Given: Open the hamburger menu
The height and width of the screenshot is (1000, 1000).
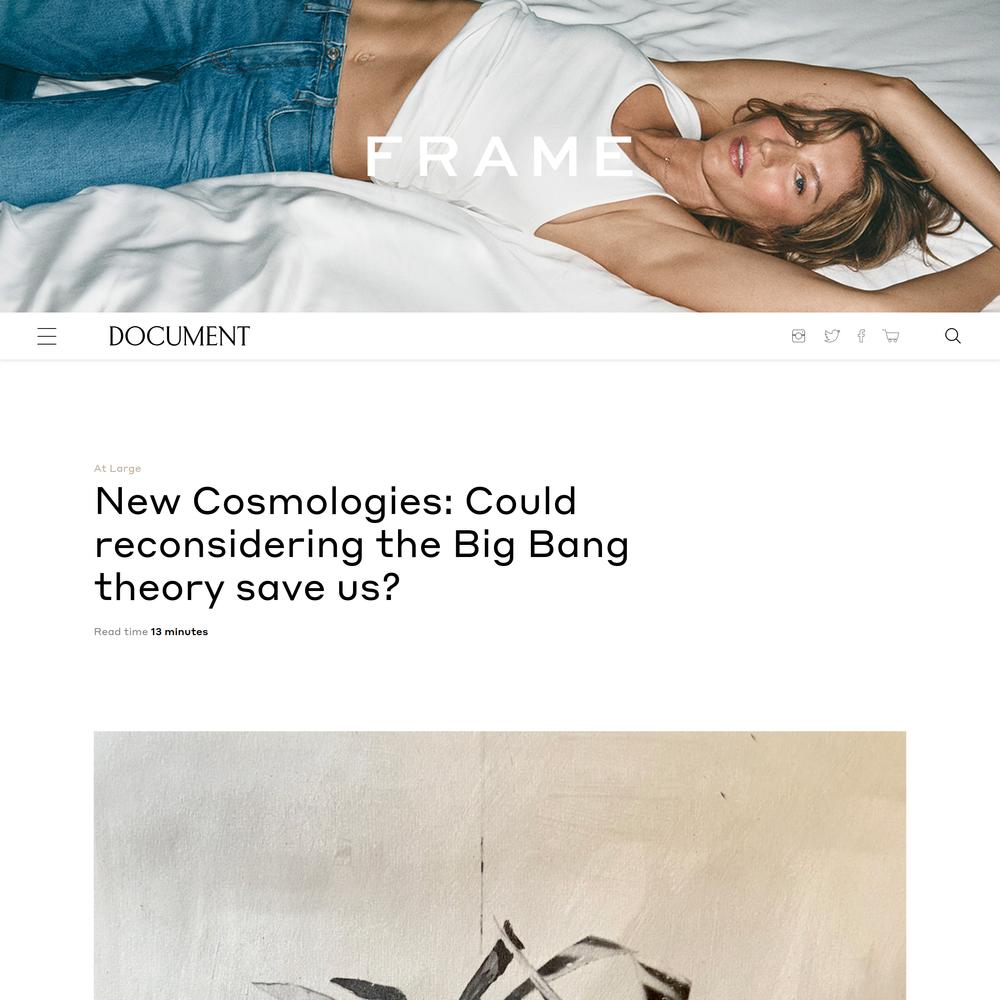Looking at the screenshot, I should point(47,337).
